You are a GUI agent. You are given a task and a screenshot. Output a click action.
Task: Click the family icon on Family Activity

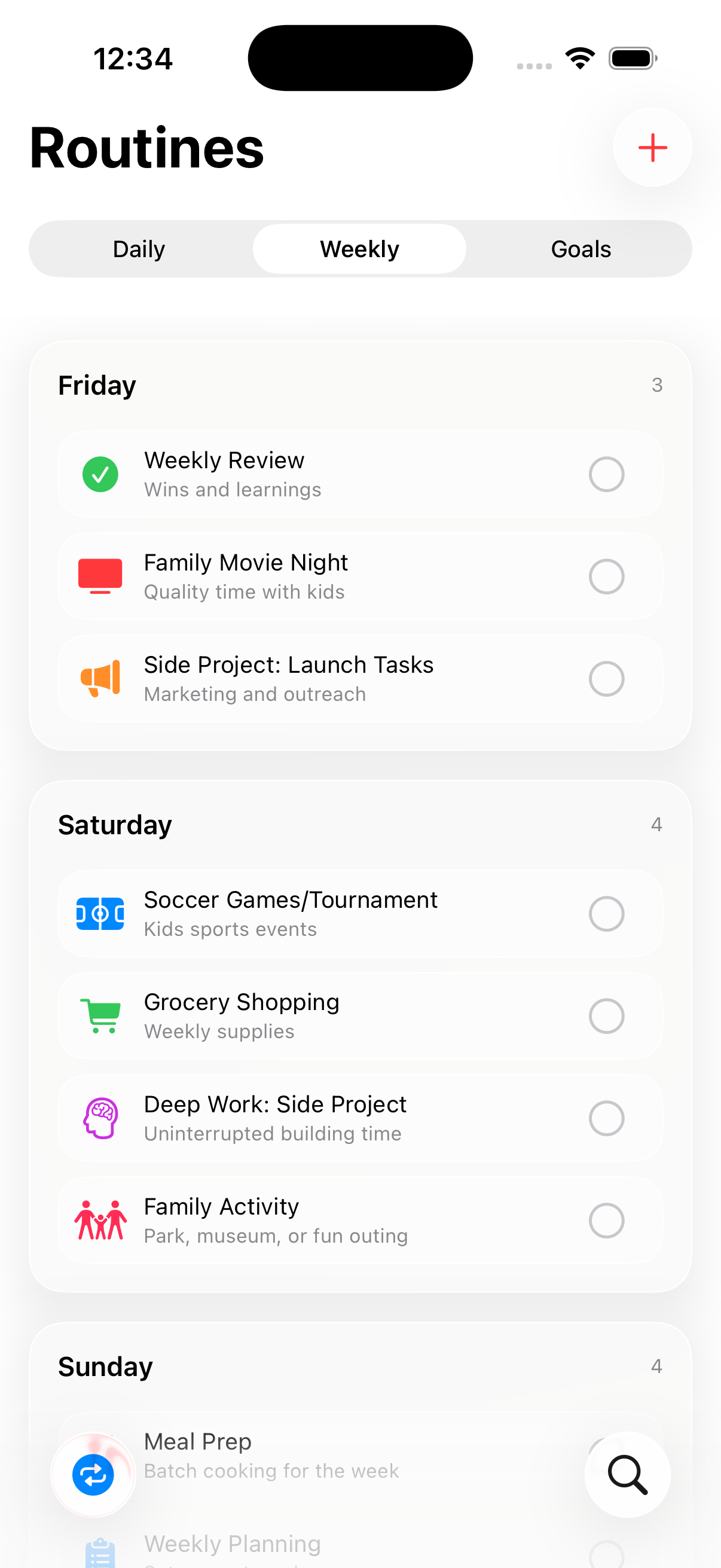coord(101,1220)
